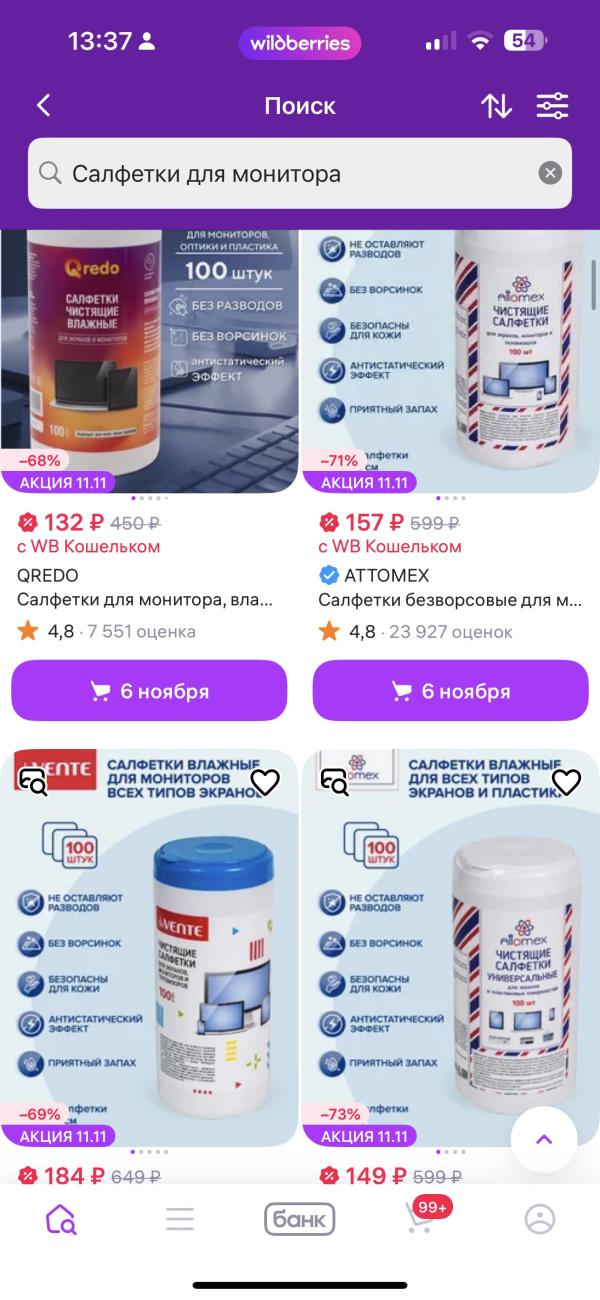Favorite the ATTOMEX universal wipes
Screen dimensions: 600x1300
coord(566,782)
